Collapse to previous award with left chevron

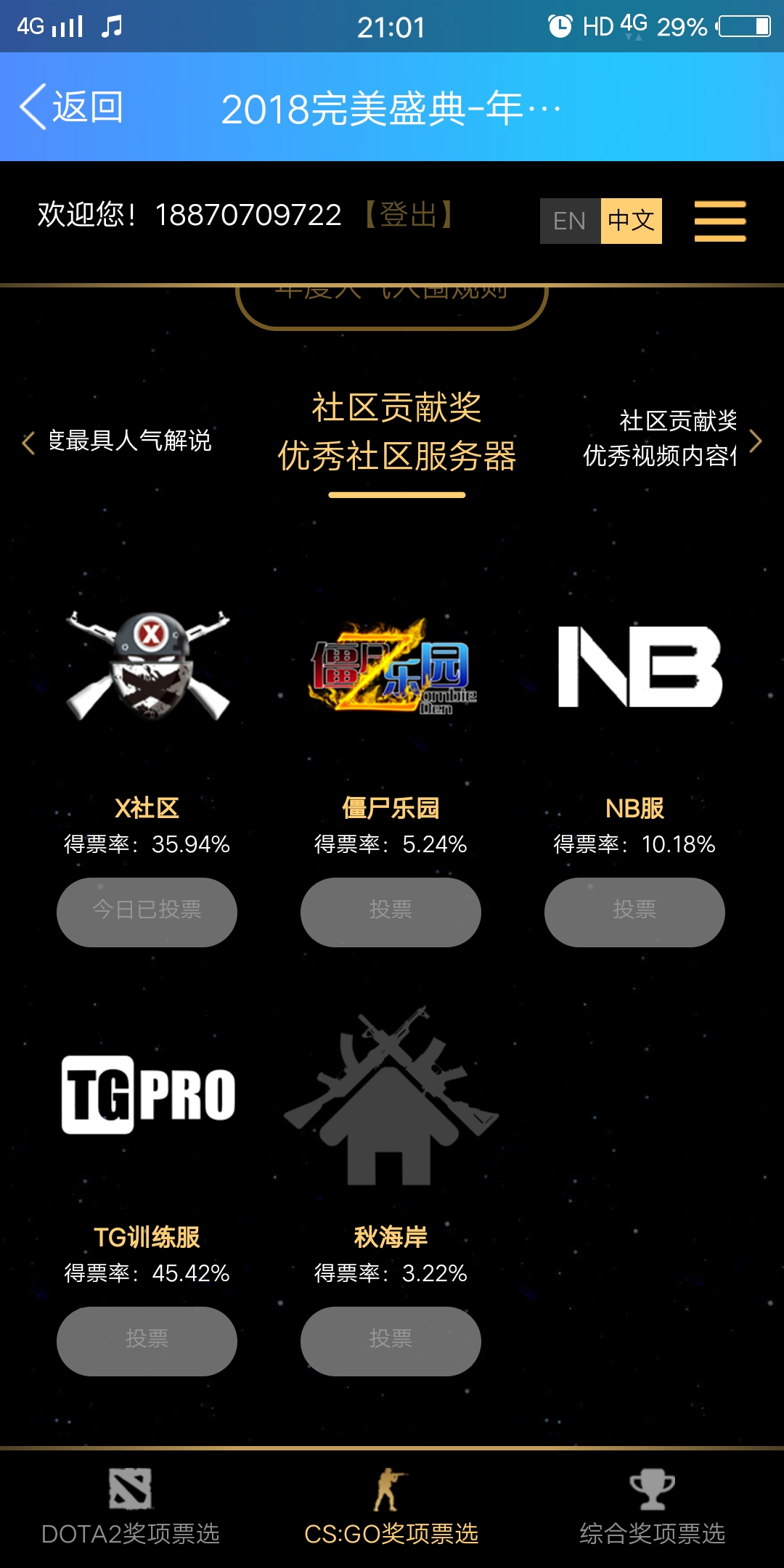coord(28,443)
